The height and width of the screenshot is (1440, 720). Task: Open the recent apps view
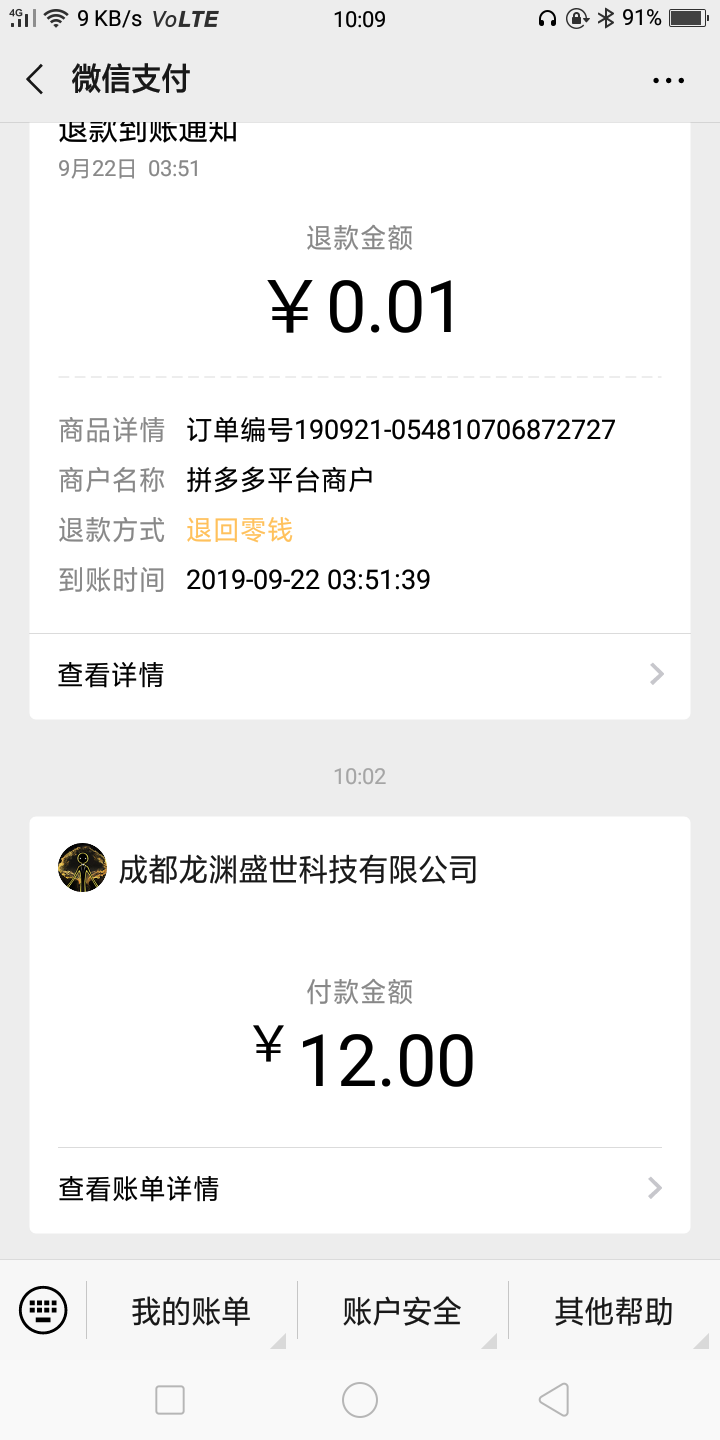(x=170, y=1400)
